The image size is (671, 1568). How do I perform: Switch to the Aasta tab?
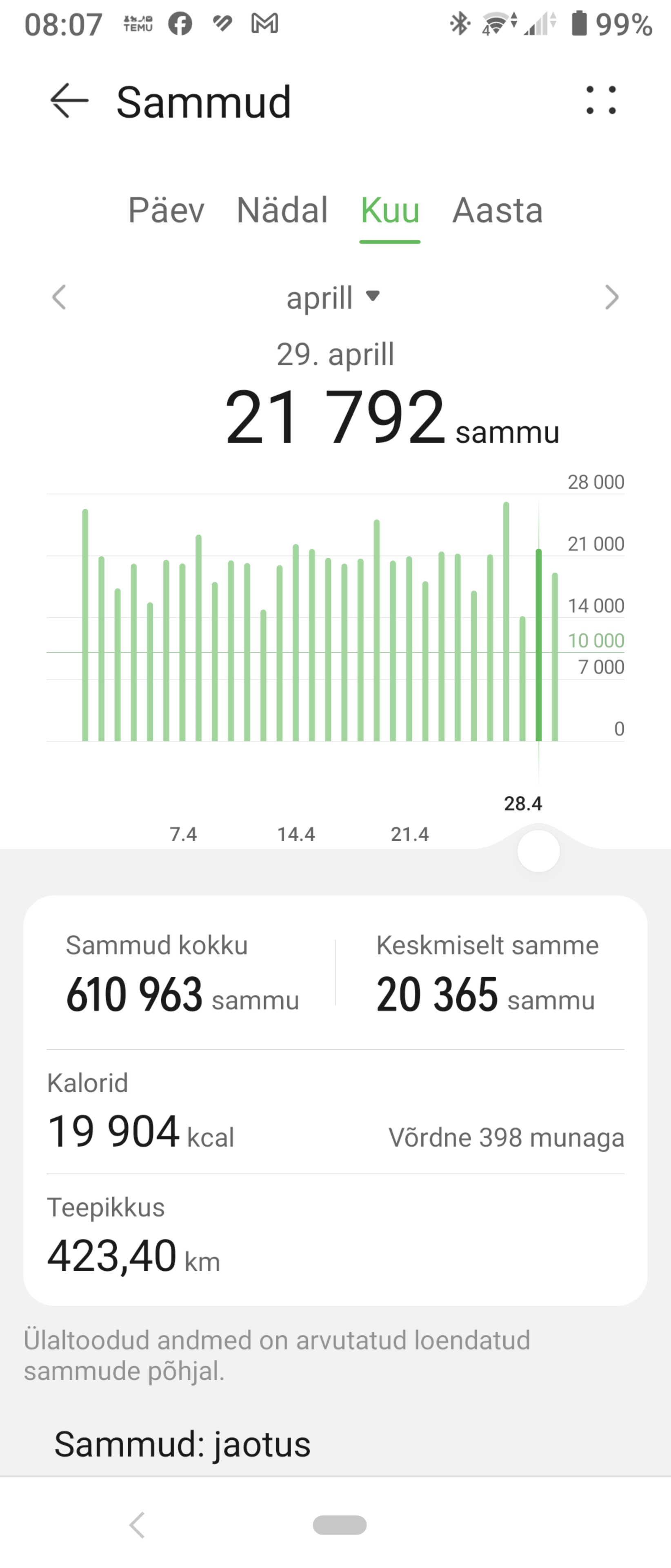(x=497, y=211)
